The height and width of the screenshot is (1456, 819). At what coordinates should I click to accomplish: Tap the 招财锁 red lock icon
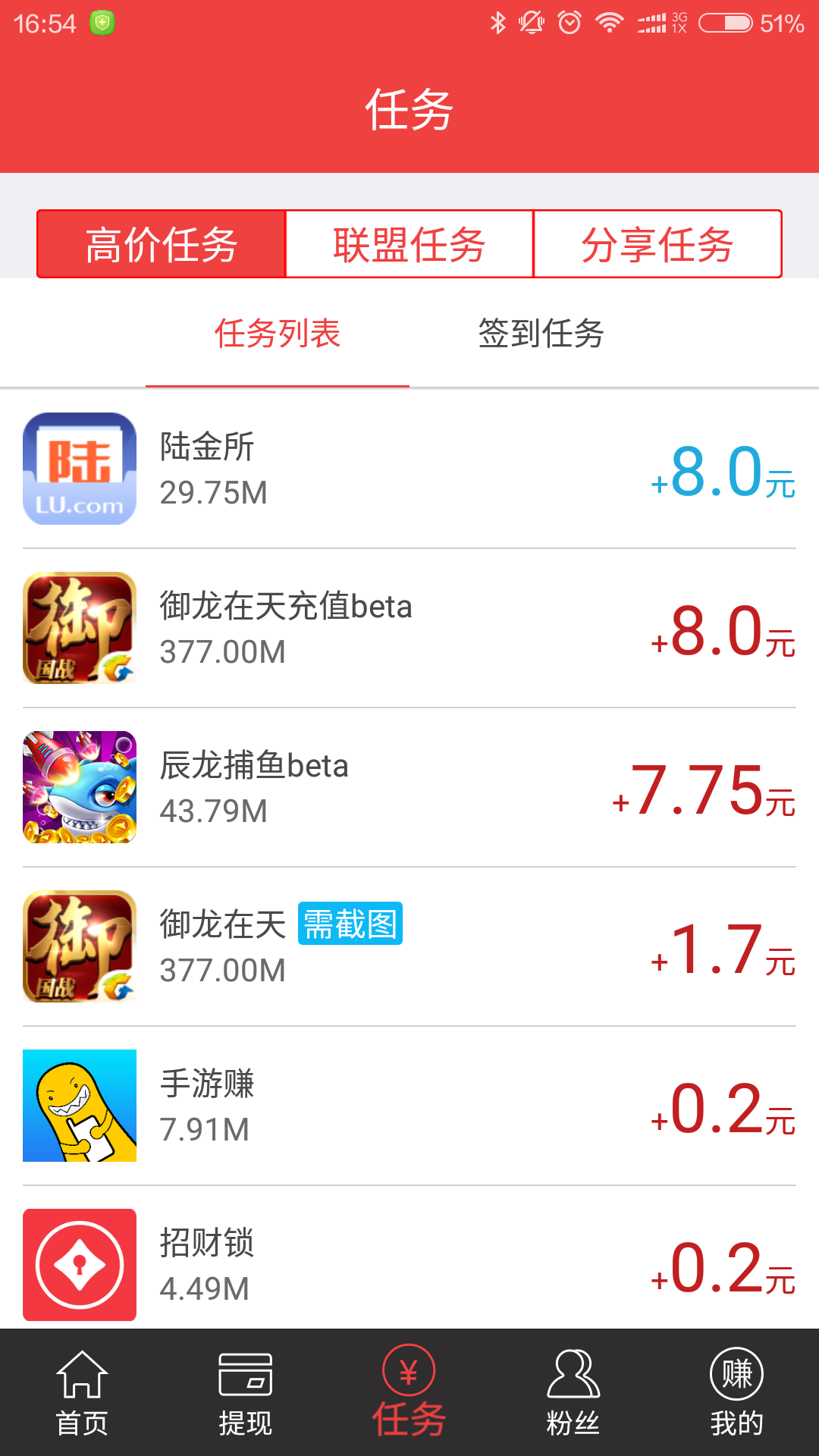79,1265
